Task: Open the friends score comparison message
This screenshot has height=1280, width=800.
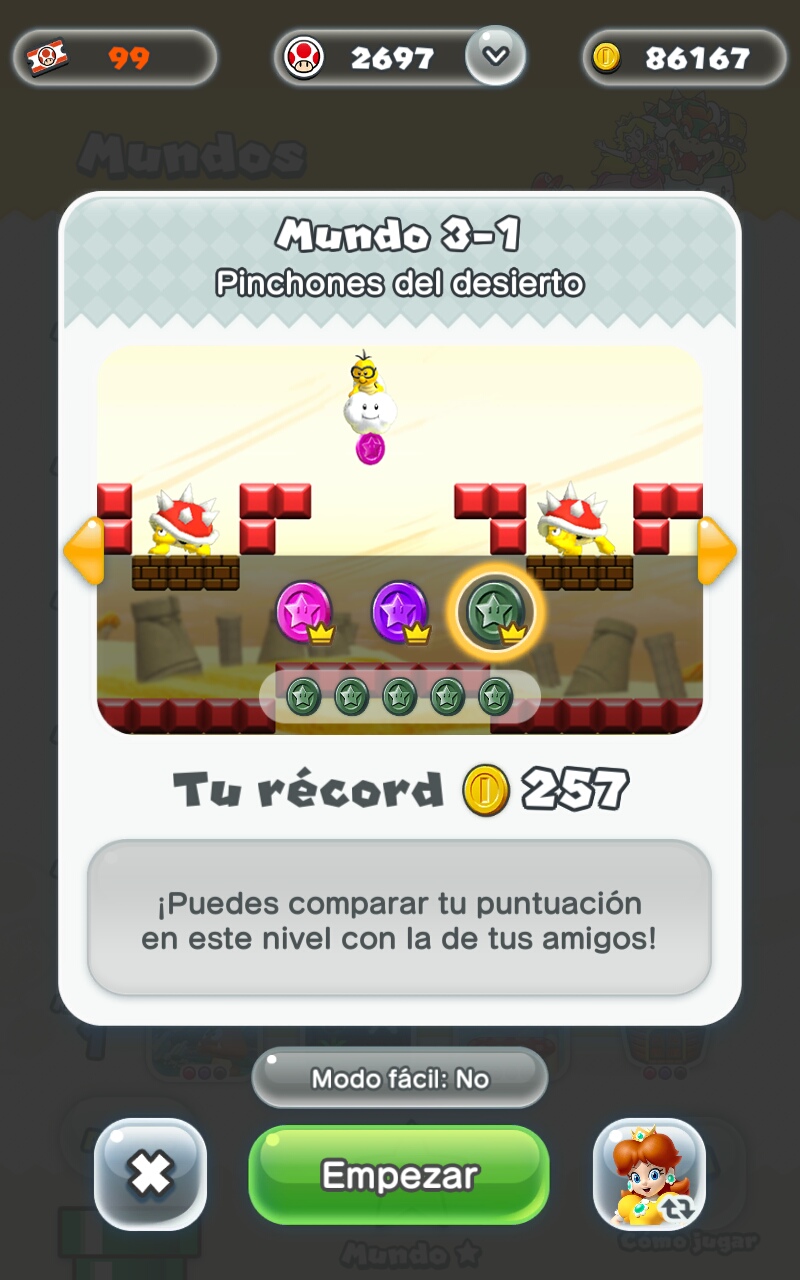Action: click(399, 920)
